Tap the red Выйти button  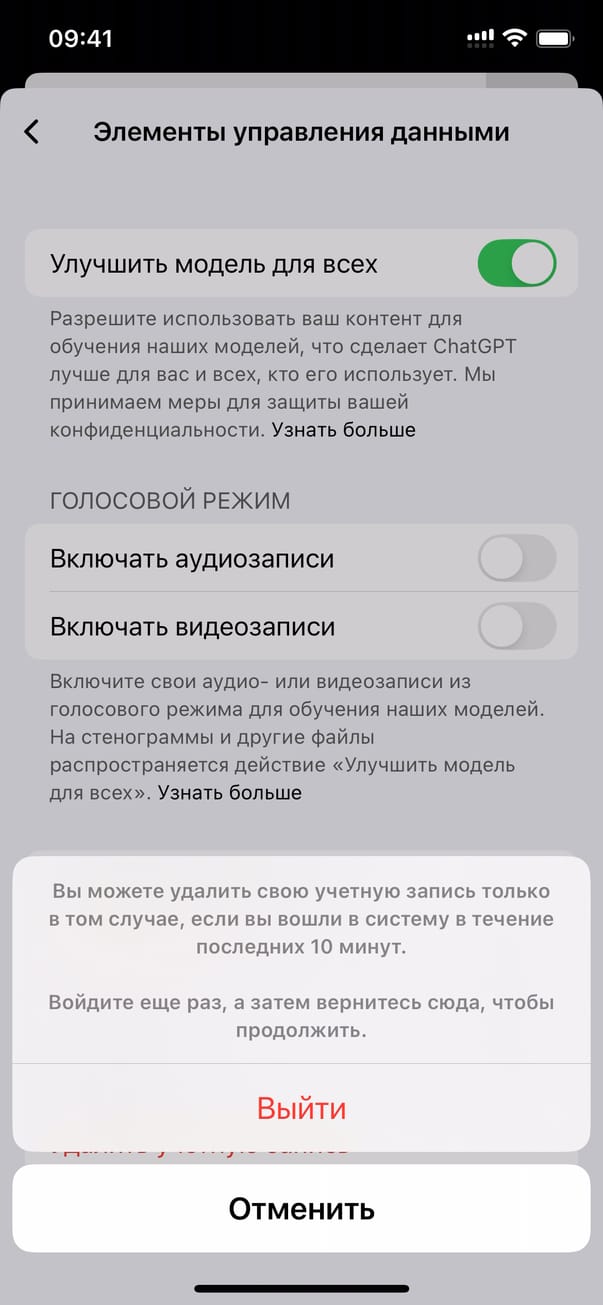click(301, 1109)
